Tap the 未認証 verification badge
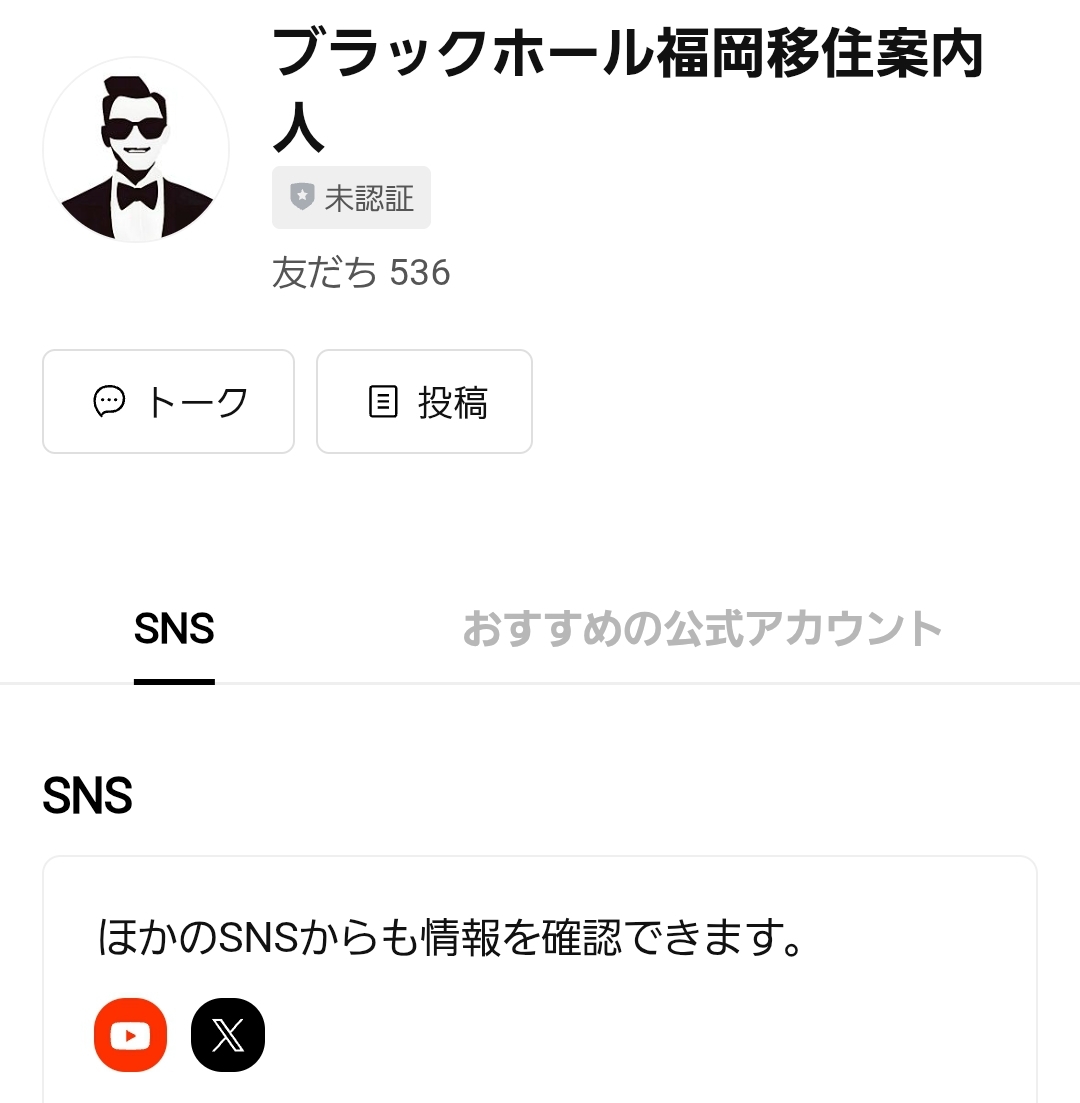The width and height of the screenshot is (1080, 1103). coord(351,198)
